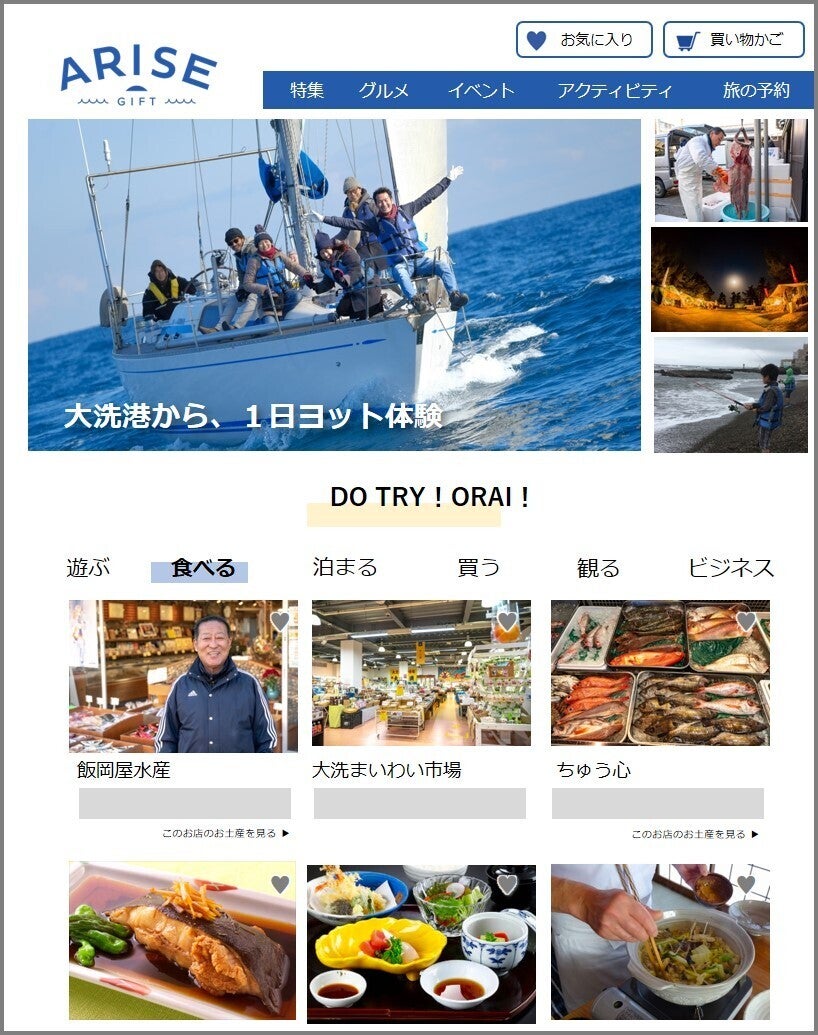Select グルメ in the top menu
The image size is (818, 1035).
[384, 90]
